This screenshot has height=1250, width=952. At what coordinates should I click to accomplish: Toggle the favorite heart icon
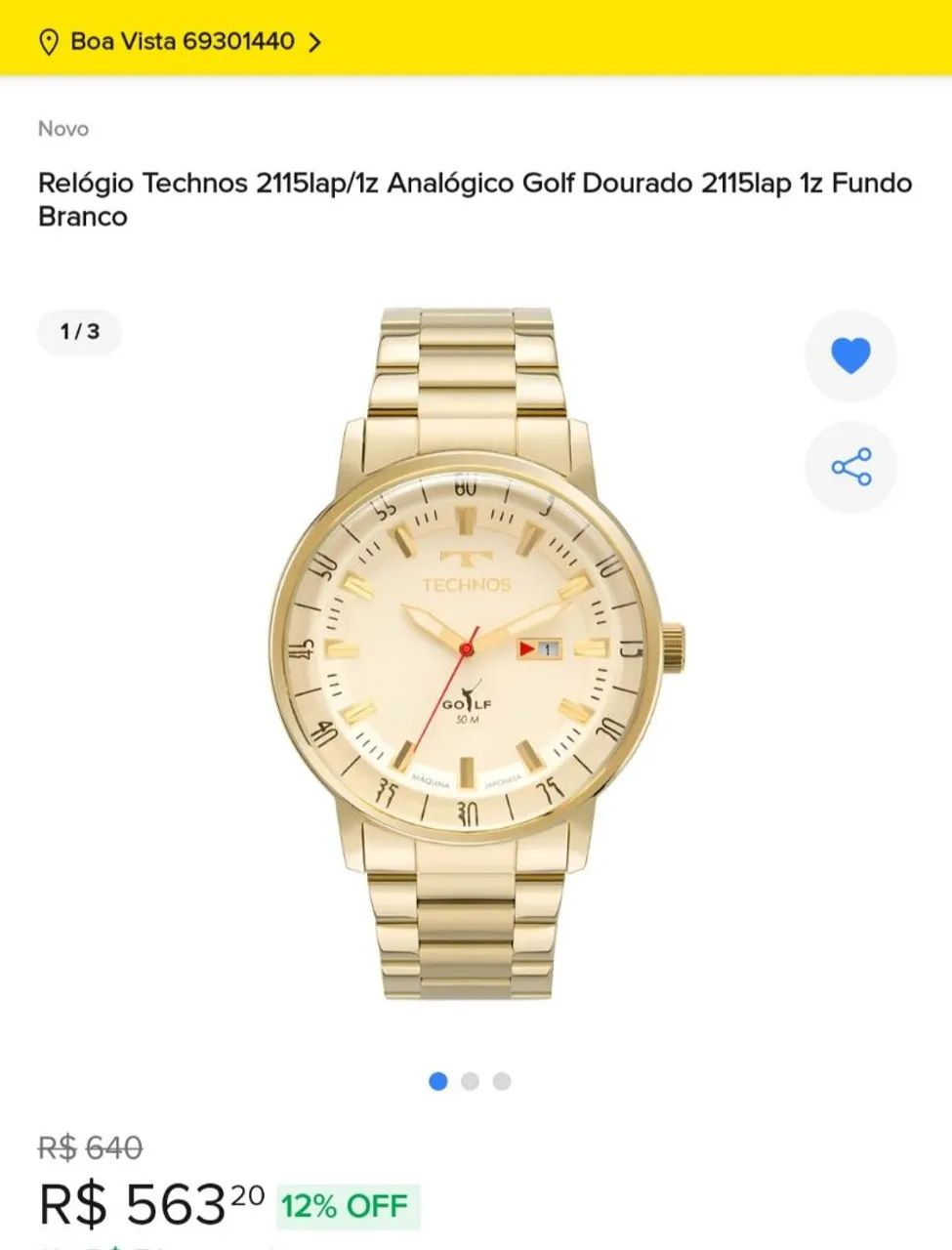click(850, 355)
